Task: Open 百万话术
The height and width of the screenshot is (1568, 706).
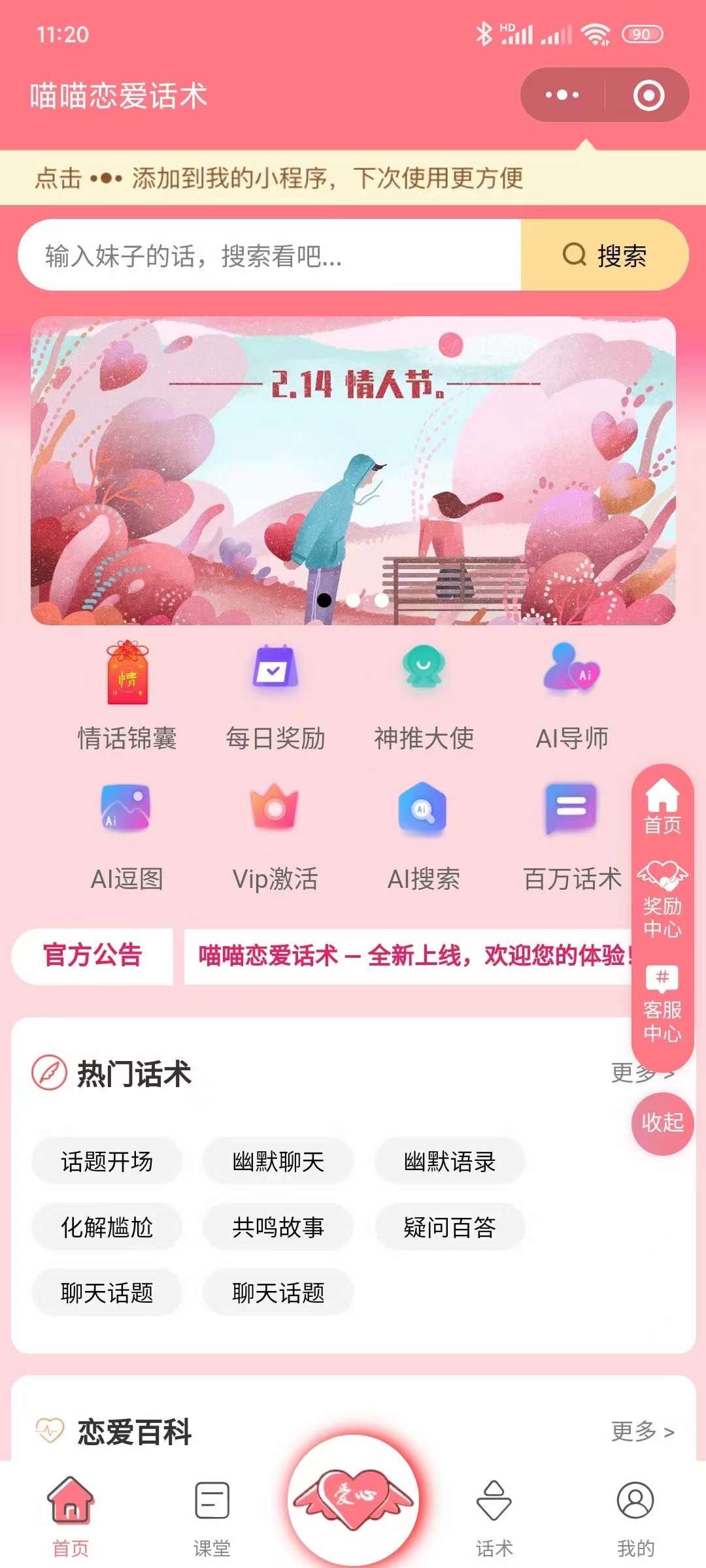Action: coord(572,836)
